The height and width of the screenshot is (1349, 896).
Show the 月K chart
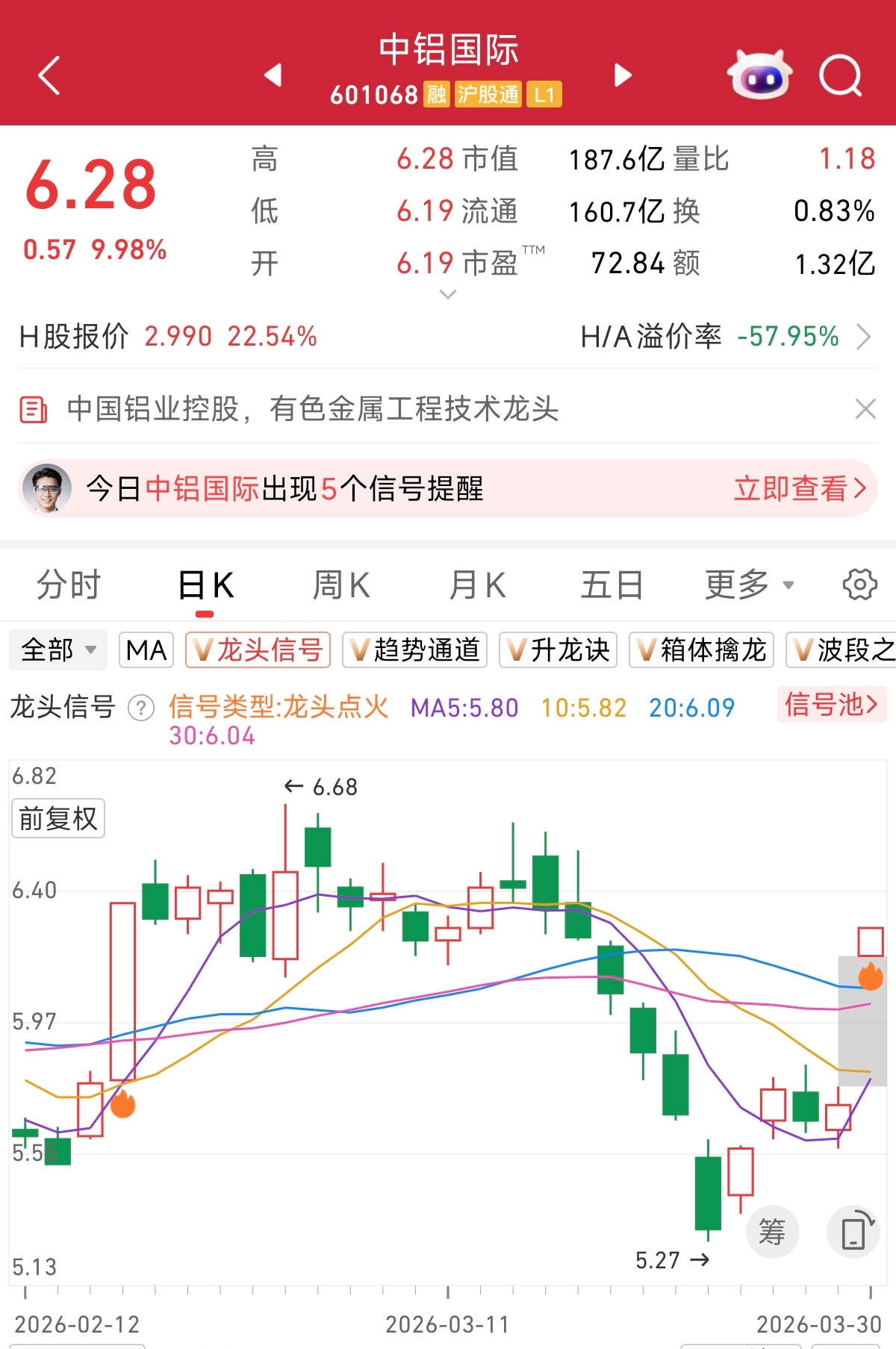(478, 585)
